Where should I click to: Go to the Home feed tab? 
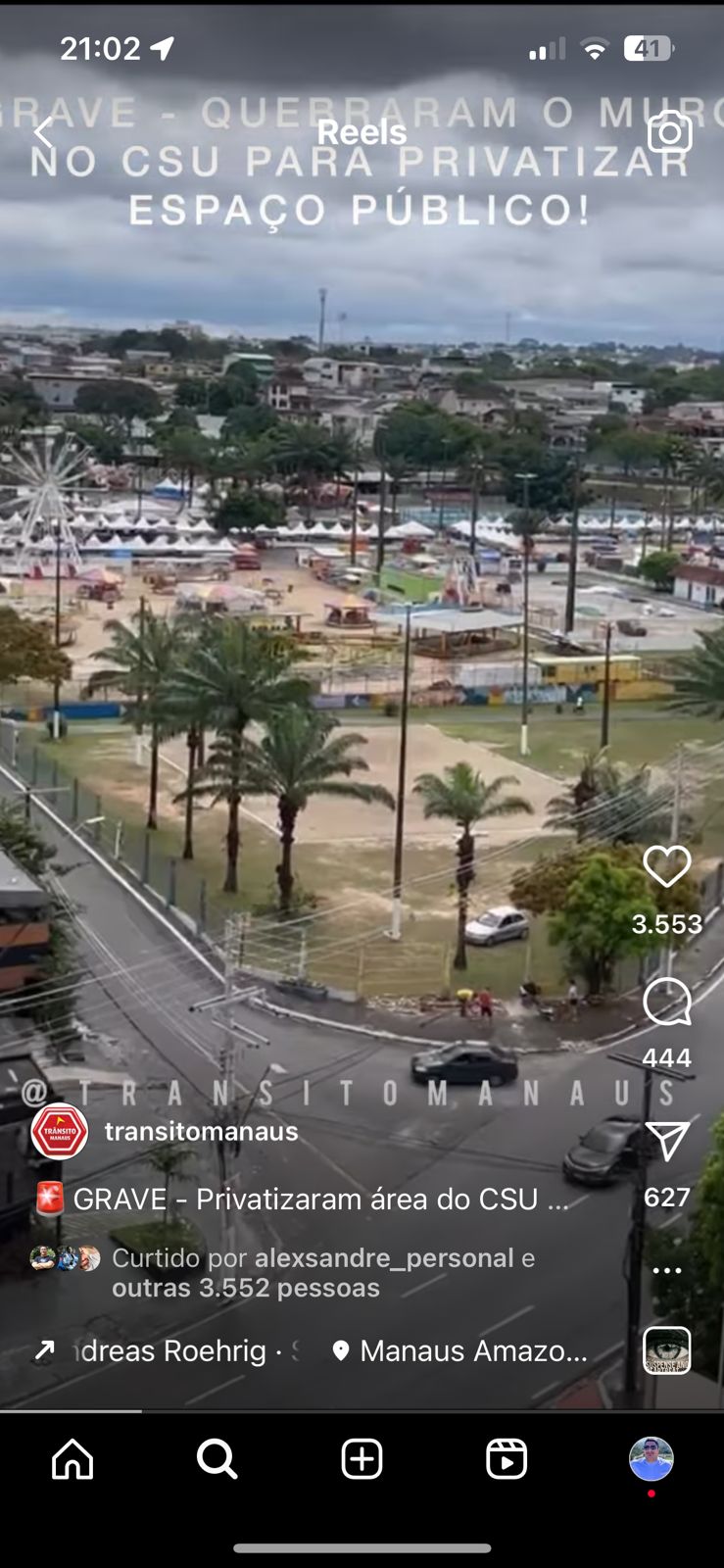[x=72, y=1459]
